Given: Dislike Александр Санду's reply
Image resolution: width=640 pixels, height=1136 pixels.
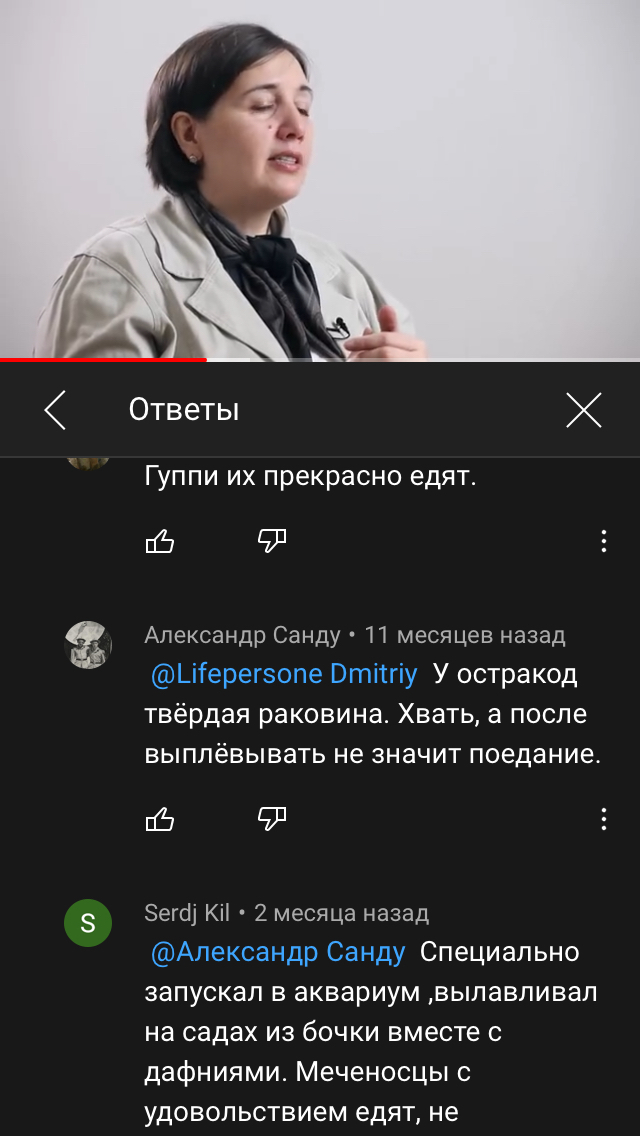Looking at the screenshot, I should pyautogui.click(x=272, y=820).
